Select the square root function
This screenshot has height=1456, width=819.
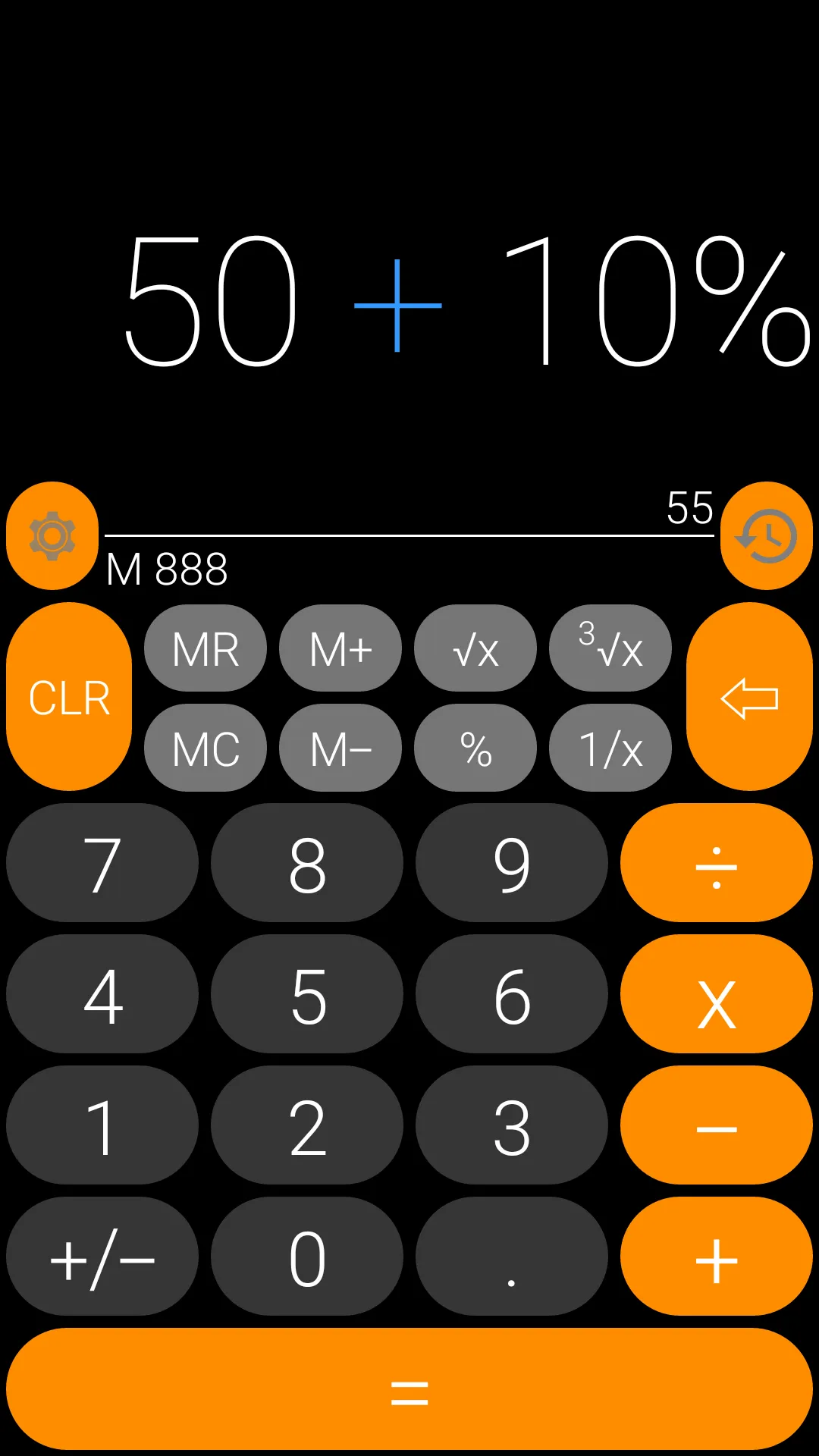click(x=475, y=648)
